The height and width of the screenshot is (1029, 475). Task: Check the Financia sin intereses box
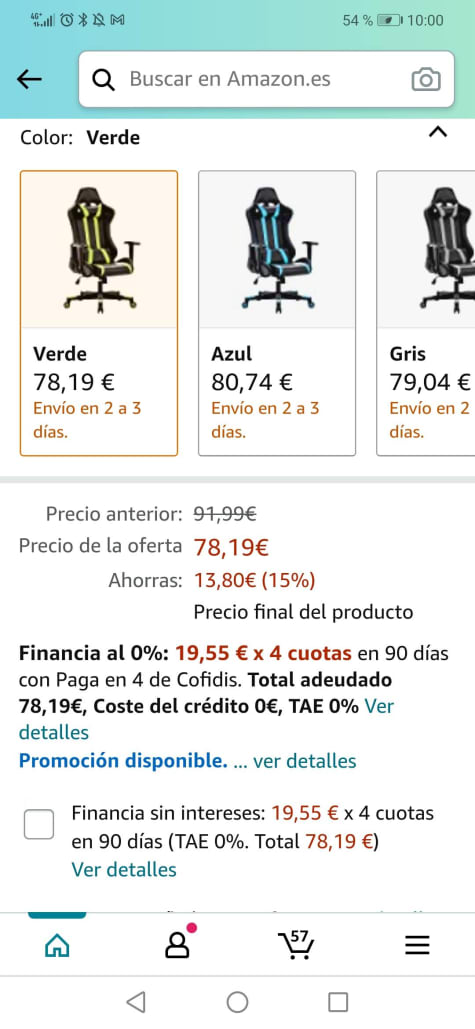(39, 824)
